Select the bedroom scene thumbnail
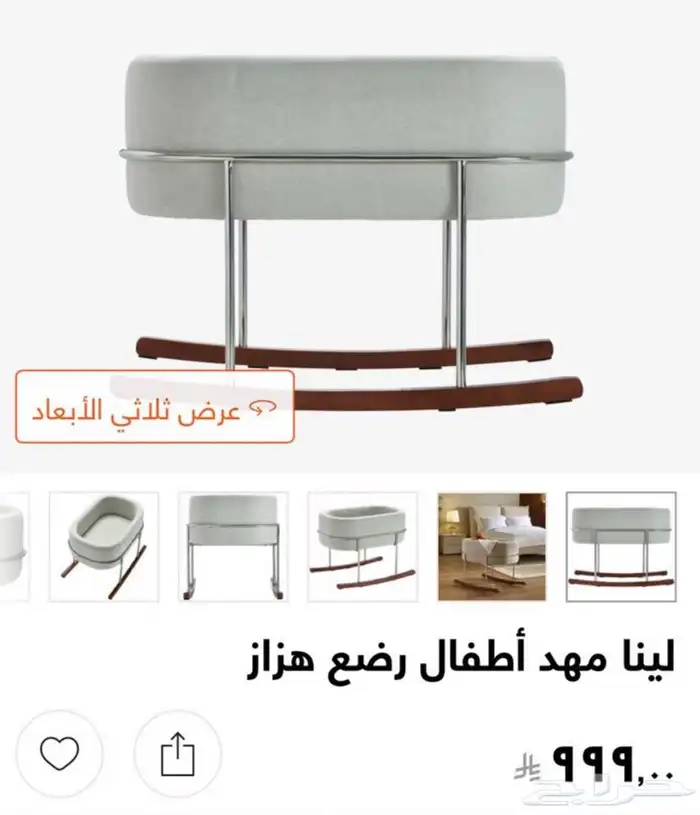 [x=491, y=546]
